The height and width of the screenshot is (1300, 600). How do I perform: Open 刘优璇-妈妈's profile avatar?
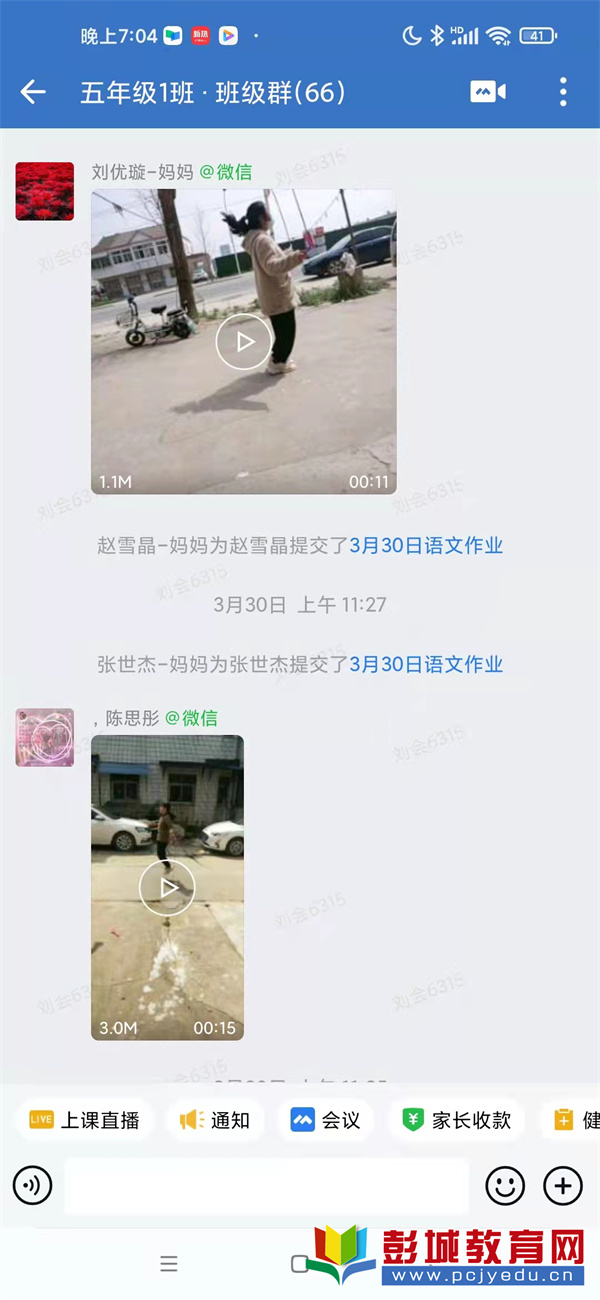click(x=45, y=191)
